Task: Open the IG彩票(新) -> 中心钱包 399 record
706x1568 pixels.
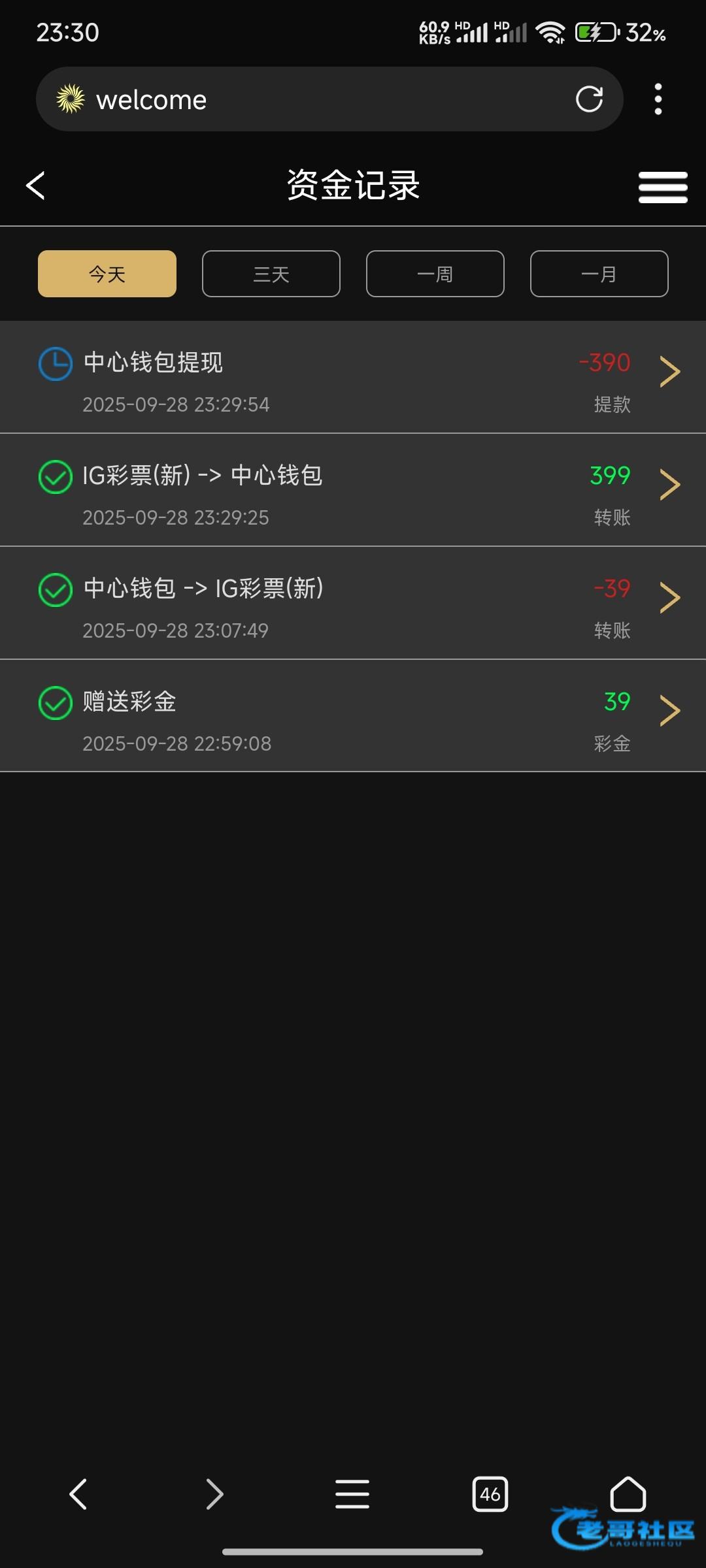Action: (353, 490)
